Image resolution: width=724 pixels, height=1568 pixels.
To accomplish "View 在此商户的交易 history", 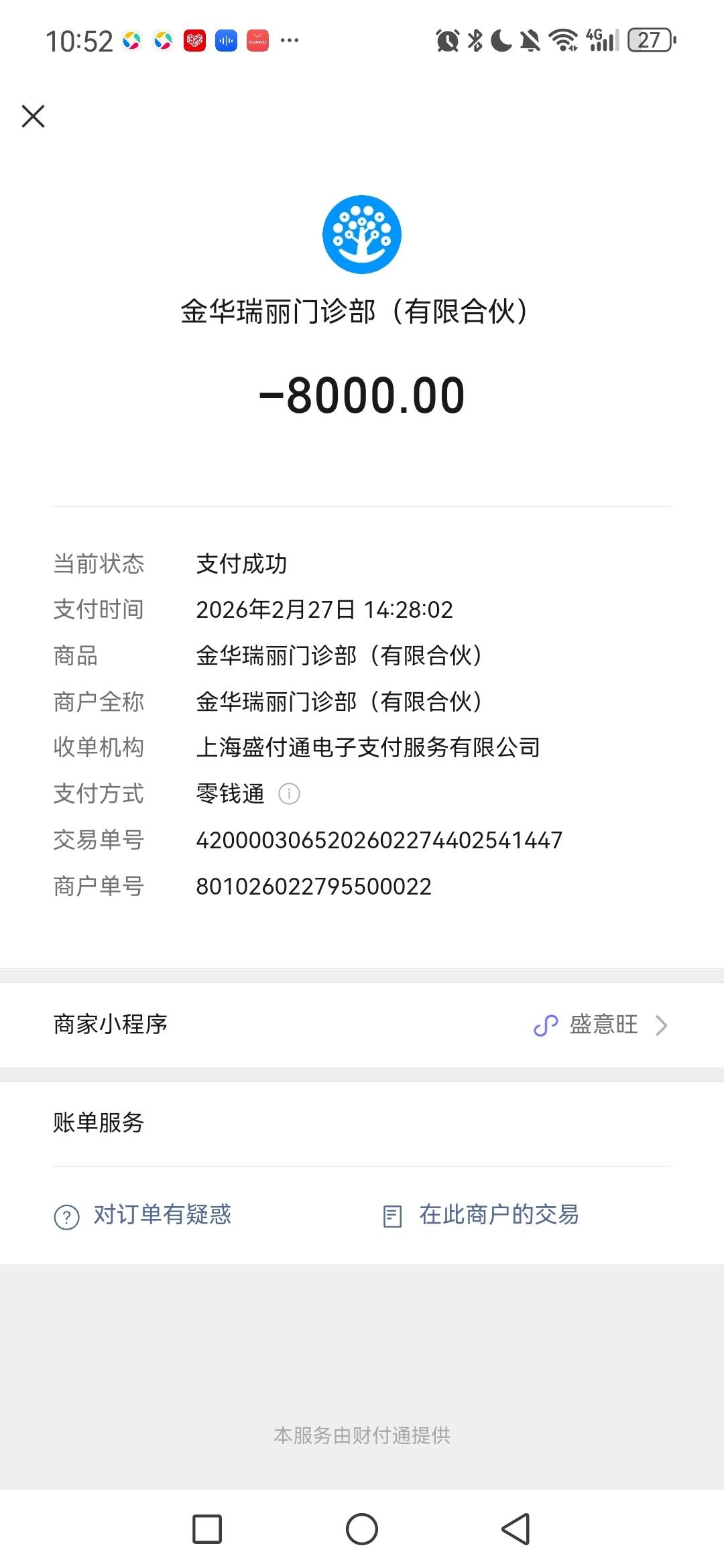I will [481, 1215].
